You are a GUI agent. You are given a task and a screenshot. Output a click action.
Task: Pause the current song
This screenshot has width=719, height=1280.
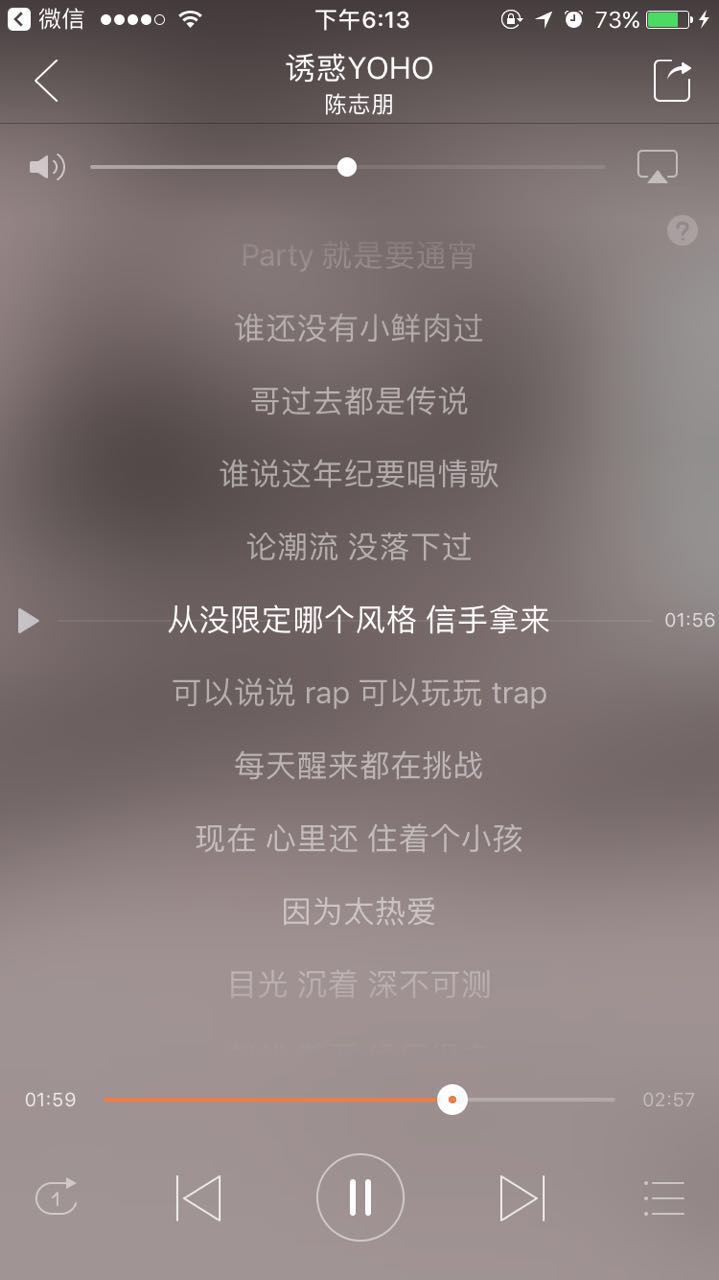pos(360,1197)
